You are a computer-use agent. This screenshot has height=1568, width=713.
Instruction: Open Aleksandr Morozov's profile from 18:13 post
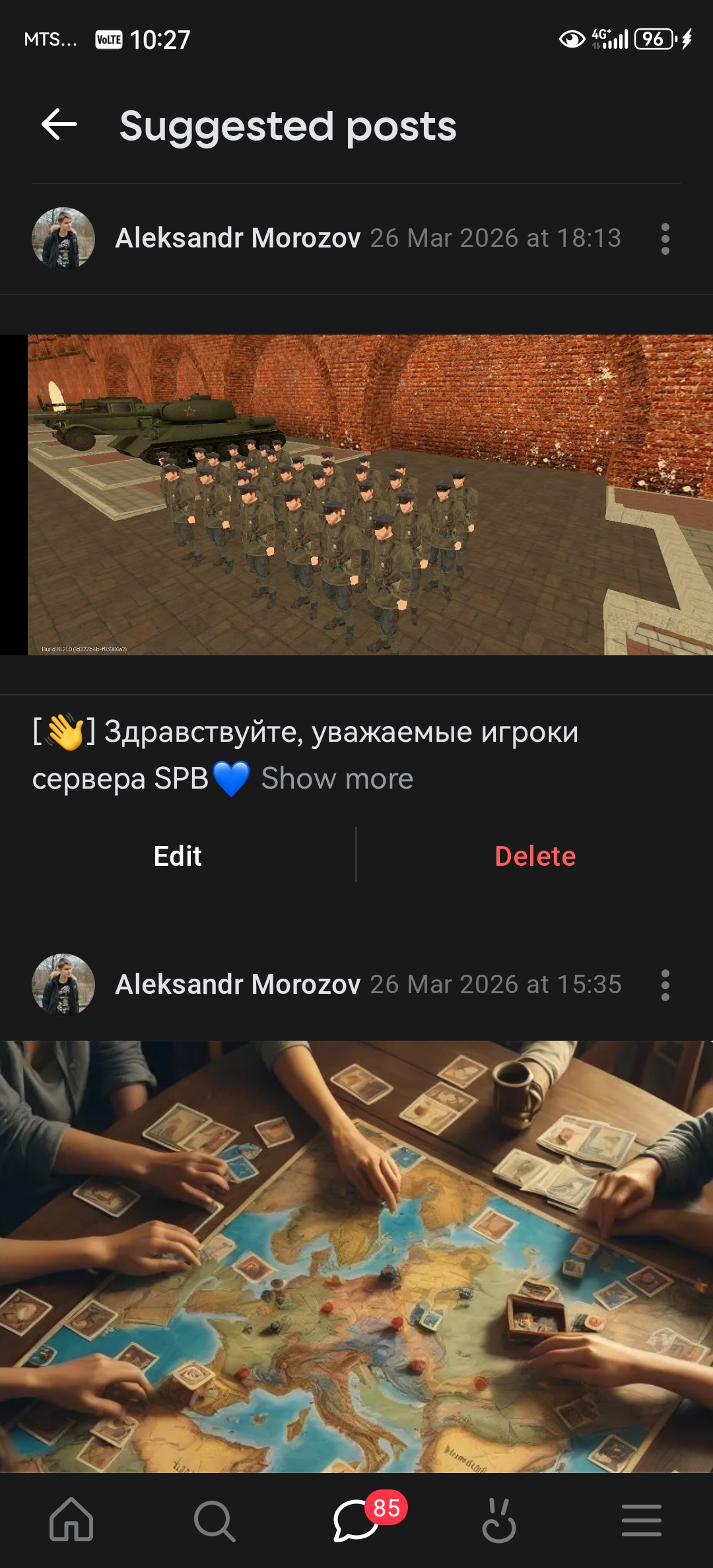(238, 238)
